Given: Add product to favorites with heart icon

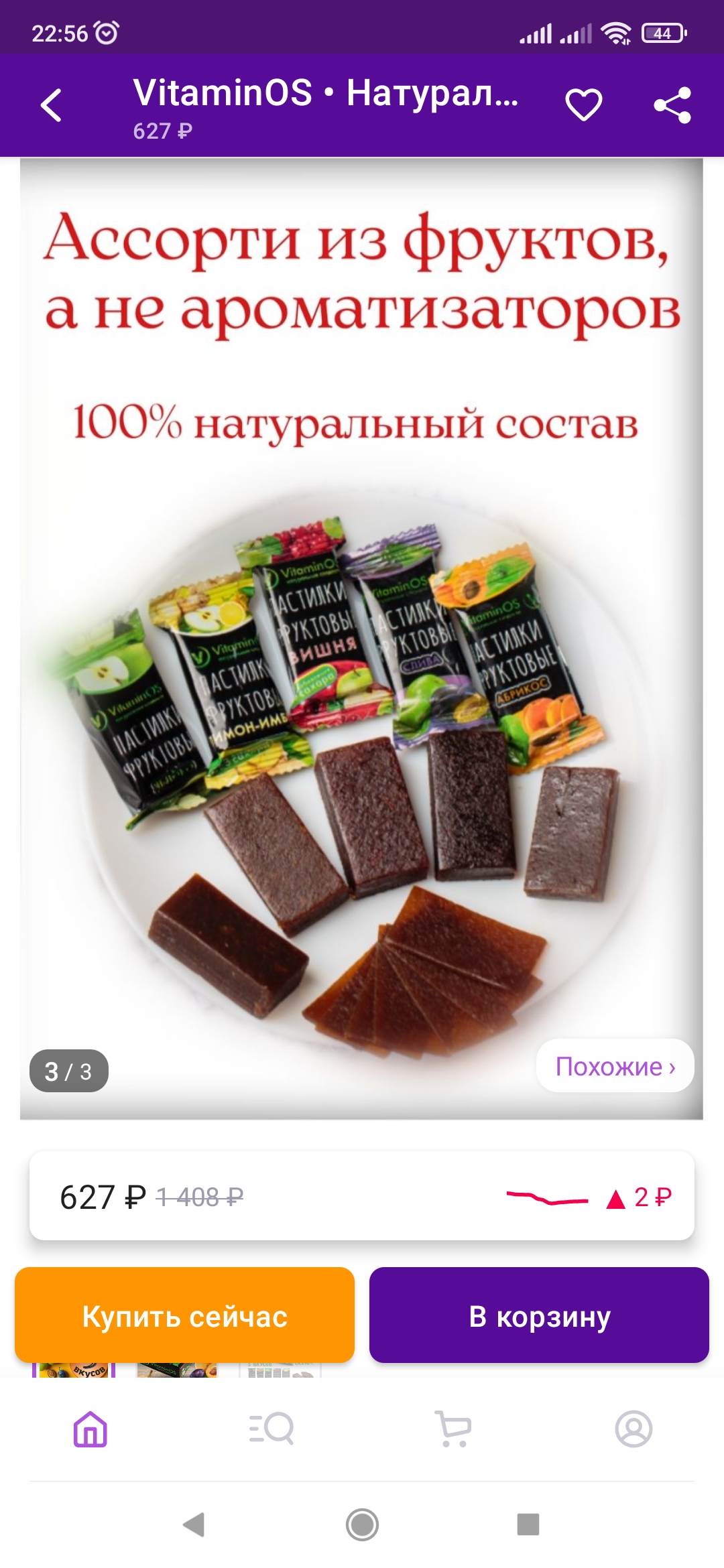Looking at the screenshot, I should 584,105.
